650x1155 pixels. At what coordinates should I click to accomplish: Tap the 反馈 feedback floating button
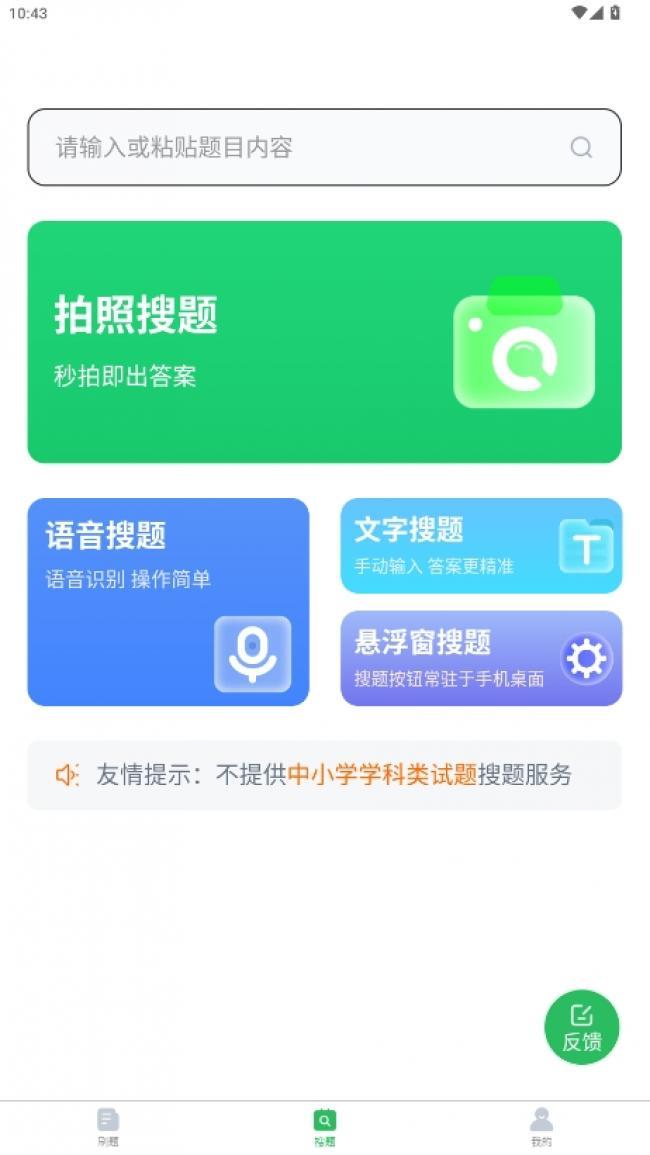tap(581, 1027)
